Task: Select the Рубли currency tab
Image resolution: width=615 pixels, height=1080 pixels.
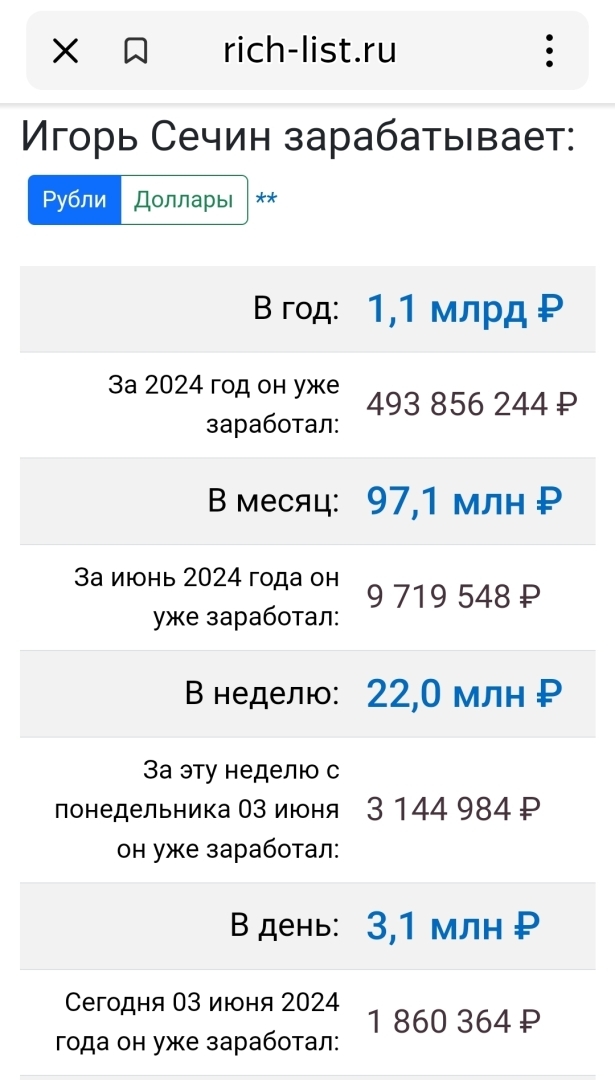Action: click(x=74, y=200)
